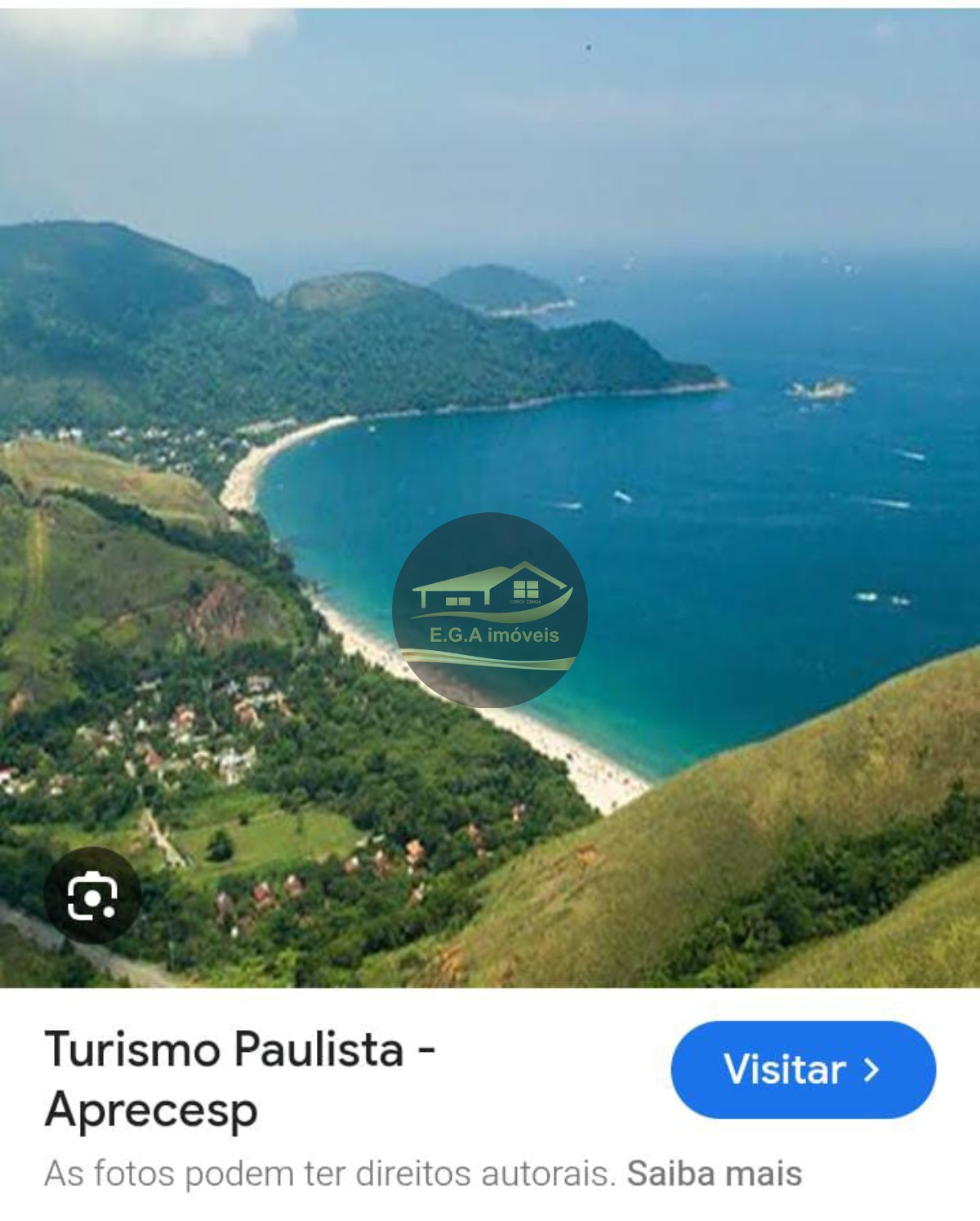Tap the Visitar button
The width and height of the screenshot is (980, 1221).
tap(803, 1069)
